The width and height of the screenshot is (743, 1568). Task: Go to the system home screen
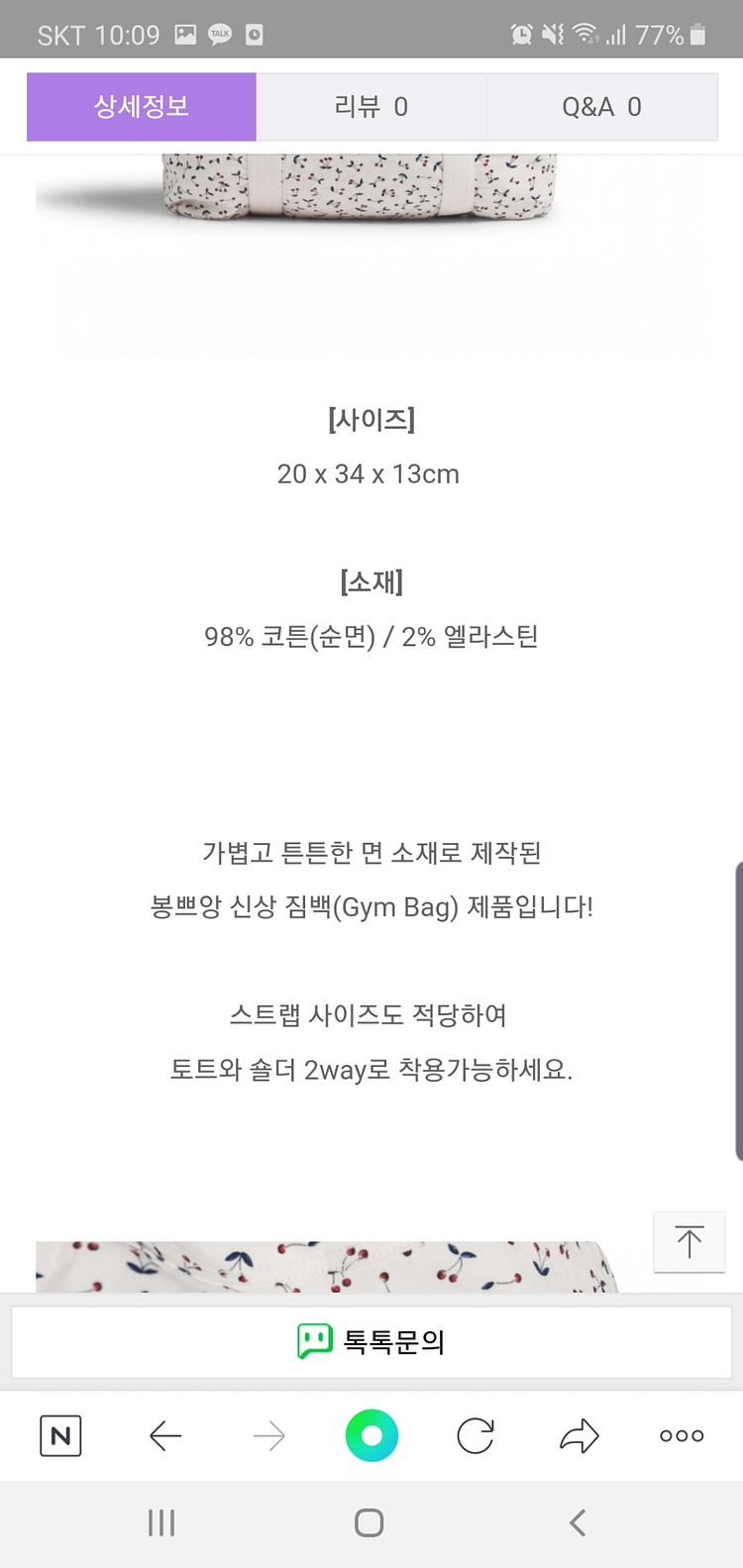[x=370, y=1522]
